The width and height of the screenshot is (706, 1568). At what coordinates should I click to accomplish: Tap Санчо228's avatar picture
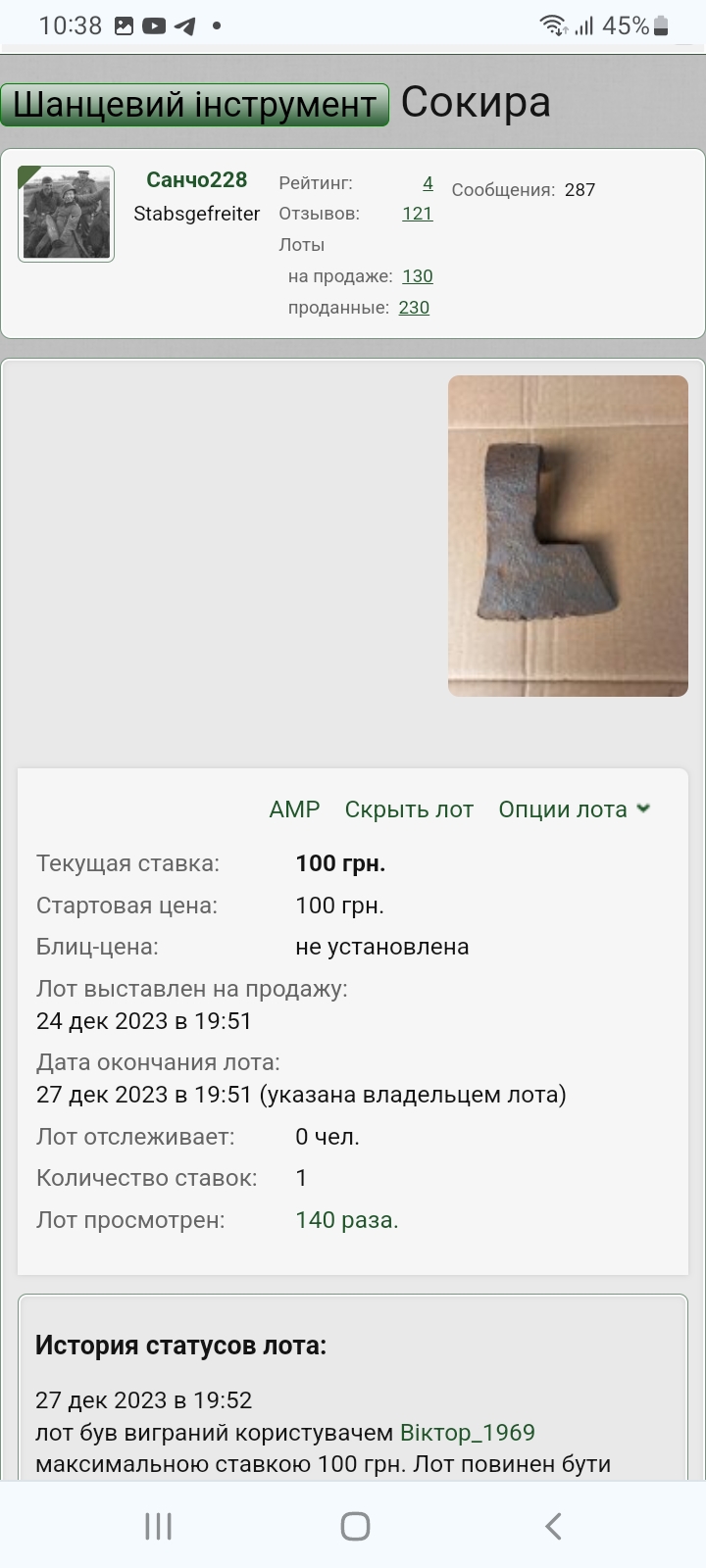pyautogui.click(x=67, y=214)
